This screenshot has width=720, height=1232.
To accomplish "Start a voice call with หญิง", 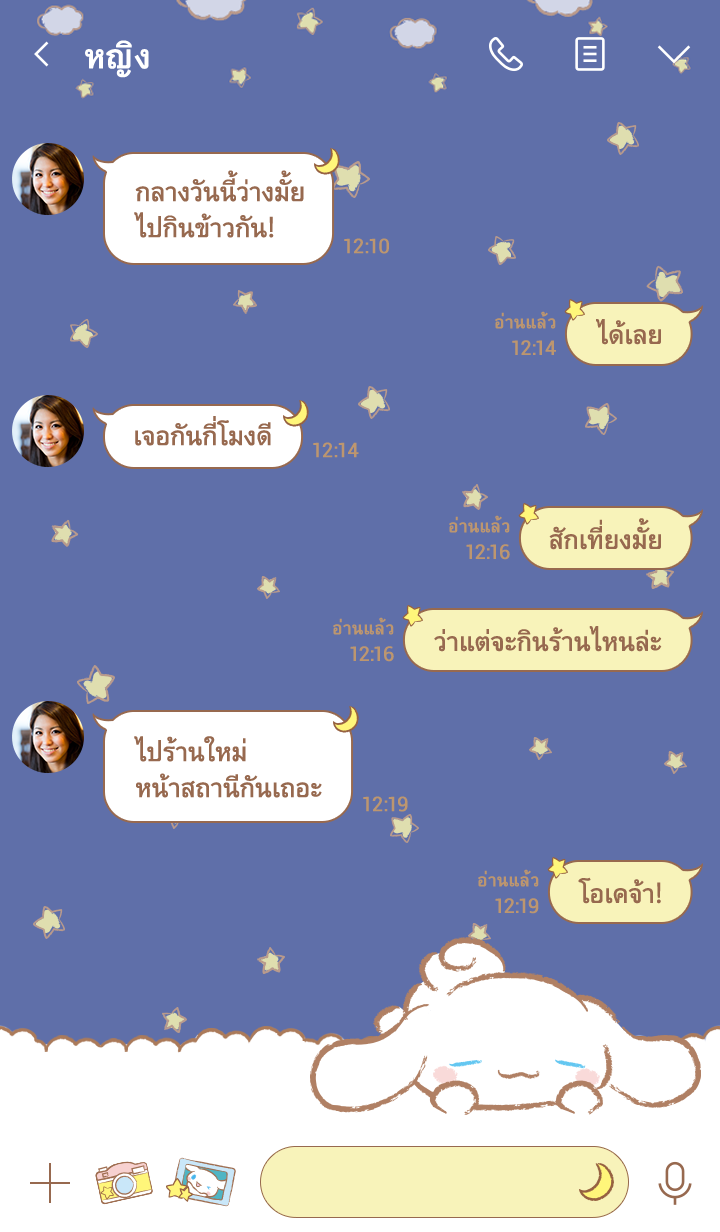I will coord(505,55).
